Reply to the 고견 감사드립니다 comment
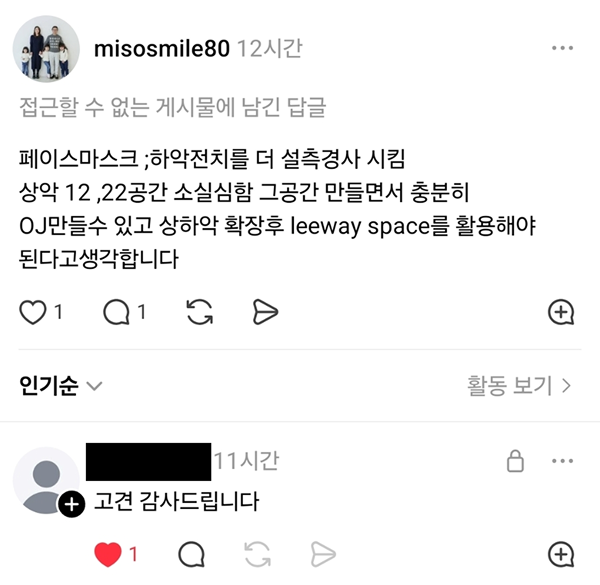Viewport: 600px width, 585px height. tap(191, 553)
